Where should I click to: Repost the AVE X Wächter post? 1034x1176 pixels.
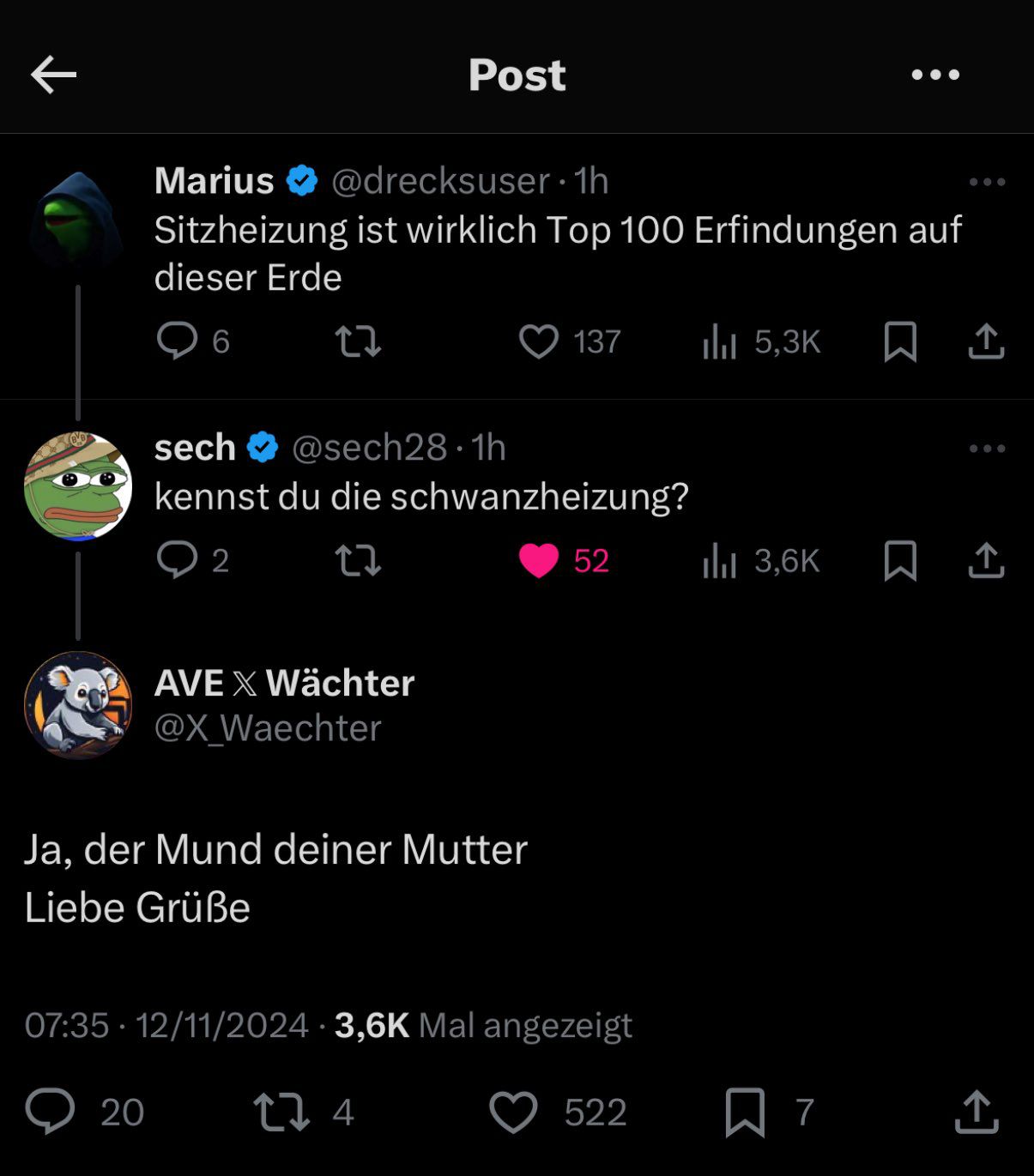click(281, 1112)
